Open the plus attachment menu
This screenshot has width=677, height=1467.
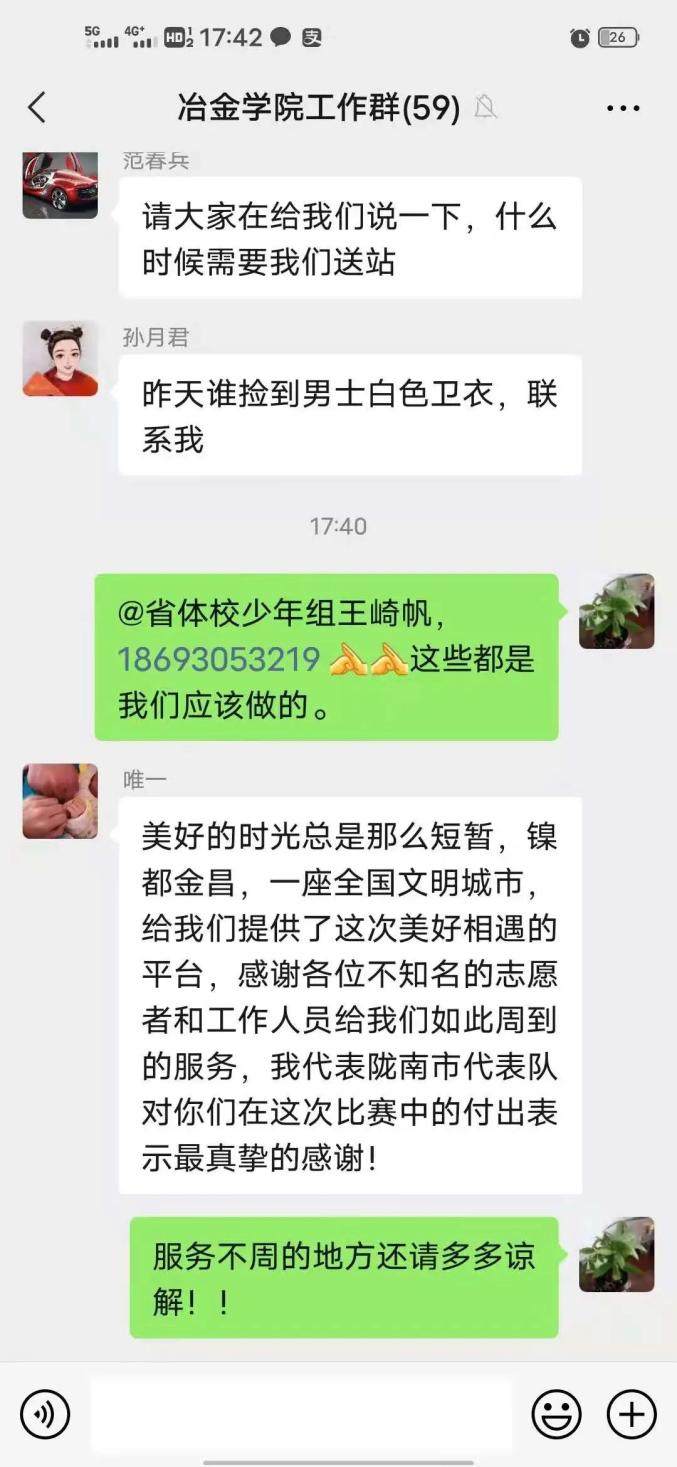631,1414
